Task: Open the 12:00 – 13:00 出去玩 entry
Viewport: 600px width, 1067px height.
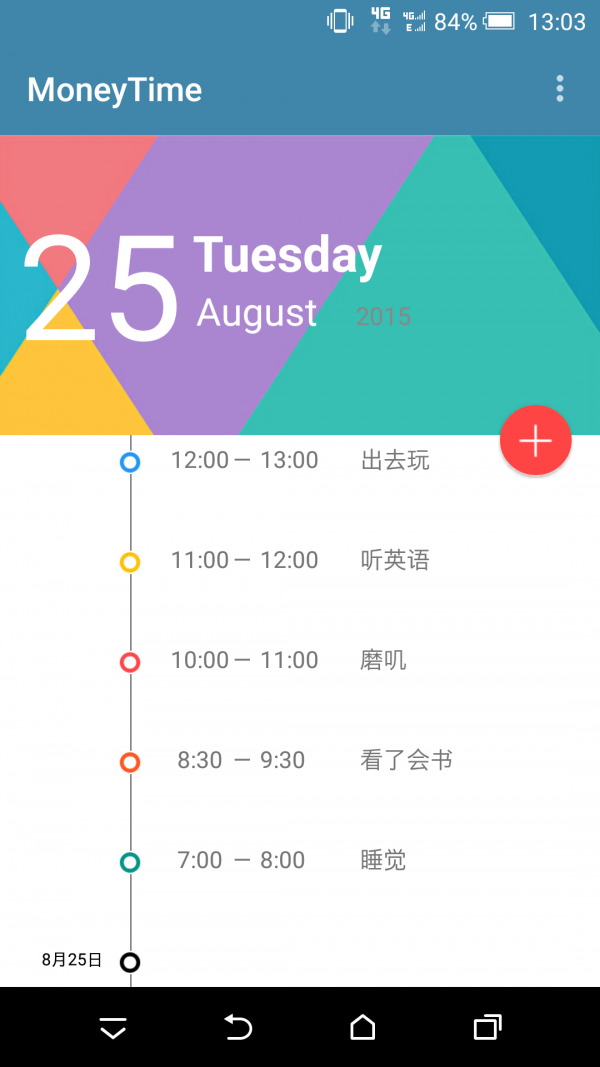Action: click(x=300, y=461)
